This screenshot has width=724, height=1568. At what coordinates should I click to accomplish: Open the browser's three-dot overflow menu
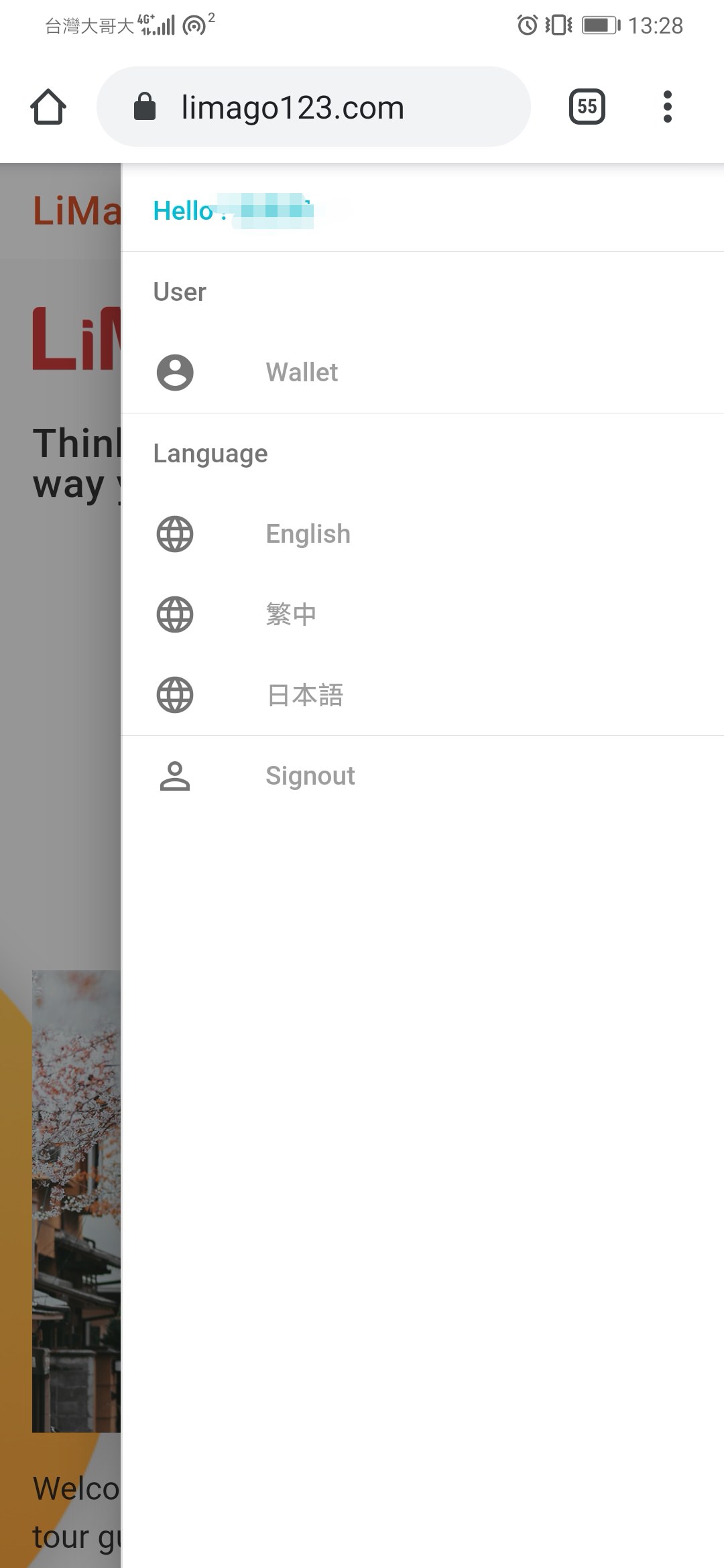coord(667,107)
